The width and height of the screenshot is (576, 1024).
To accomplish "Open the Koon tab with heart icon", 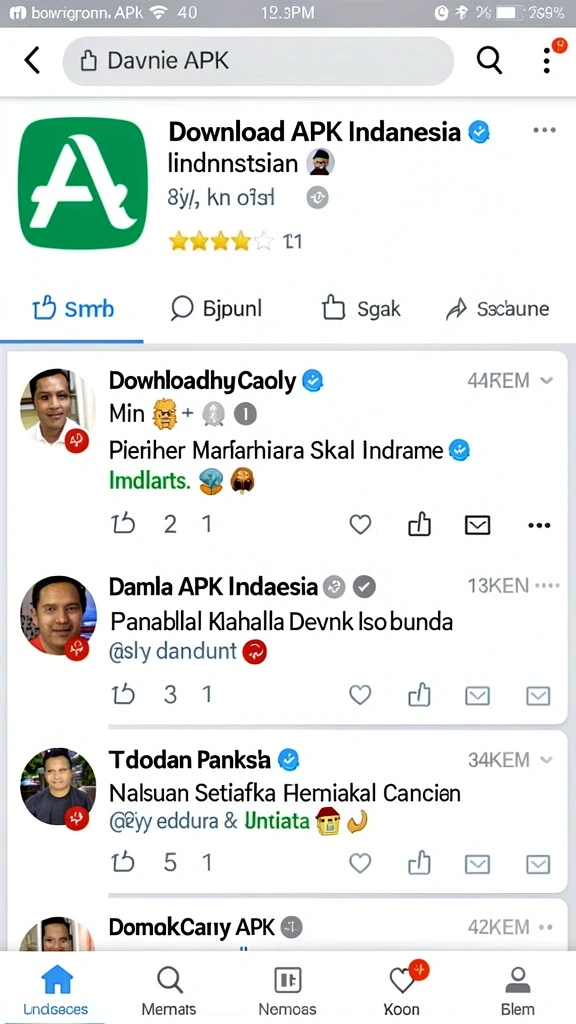I will tap(402, 990).
